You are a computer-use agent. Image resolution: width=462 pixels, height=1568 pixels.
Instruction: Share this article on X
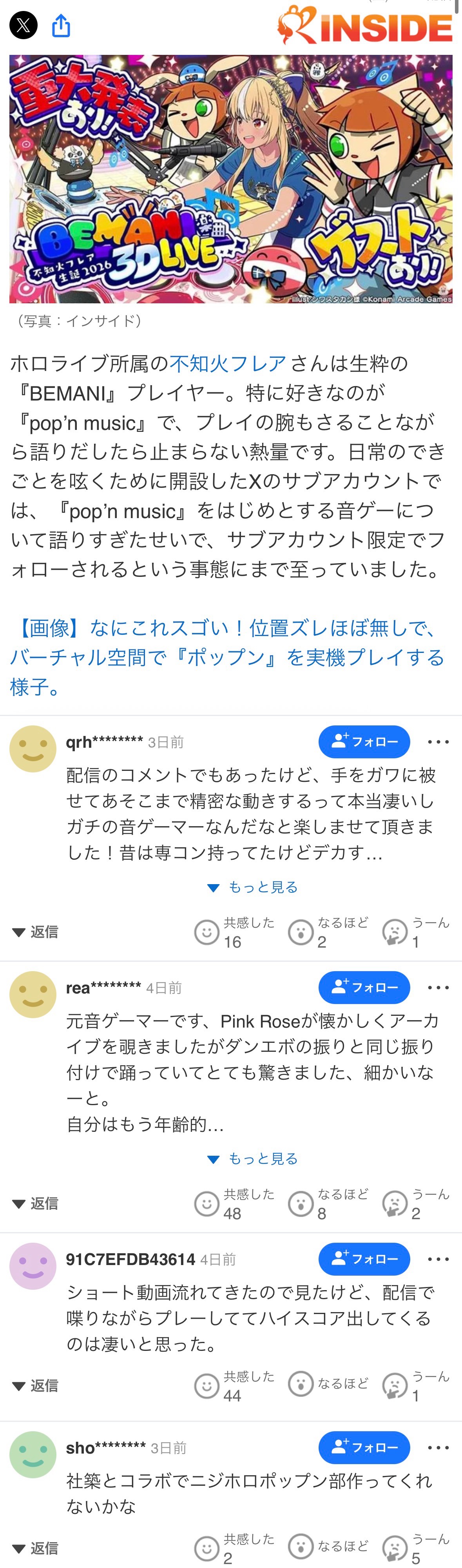(23, 25)
